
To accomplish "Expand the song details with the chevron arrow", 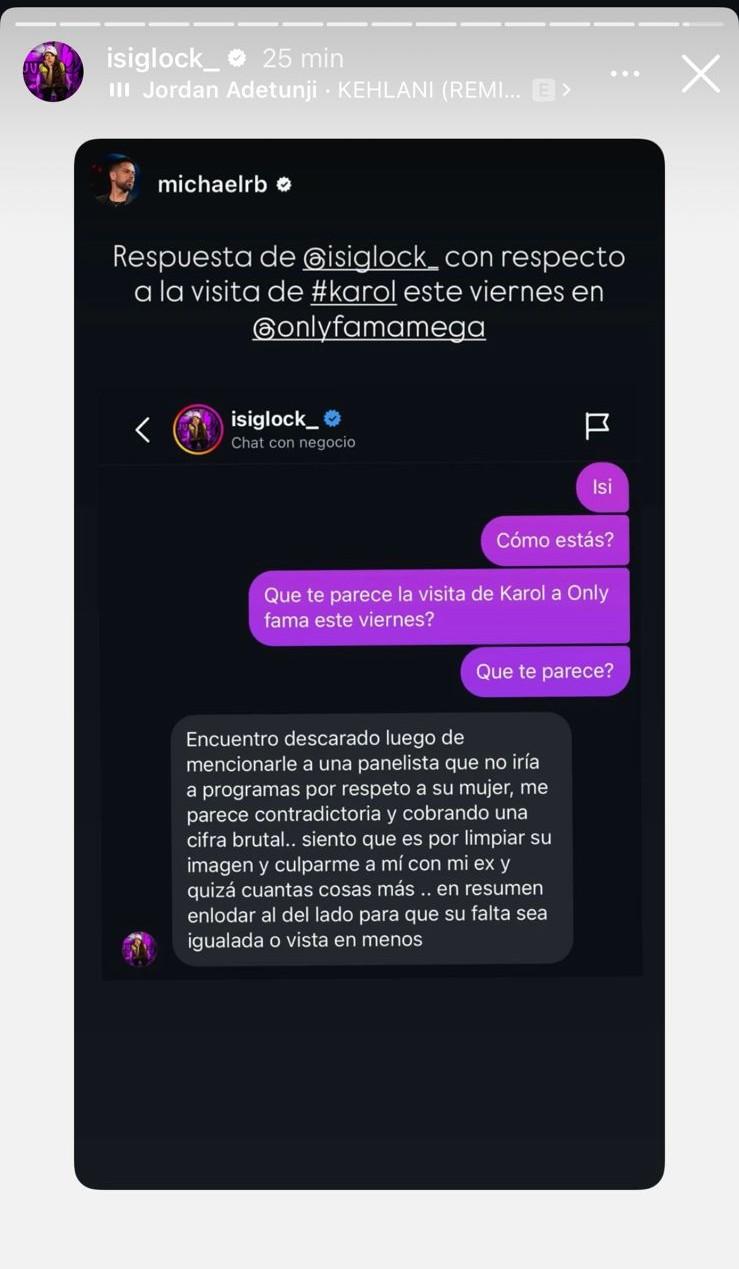I will 565,89.
